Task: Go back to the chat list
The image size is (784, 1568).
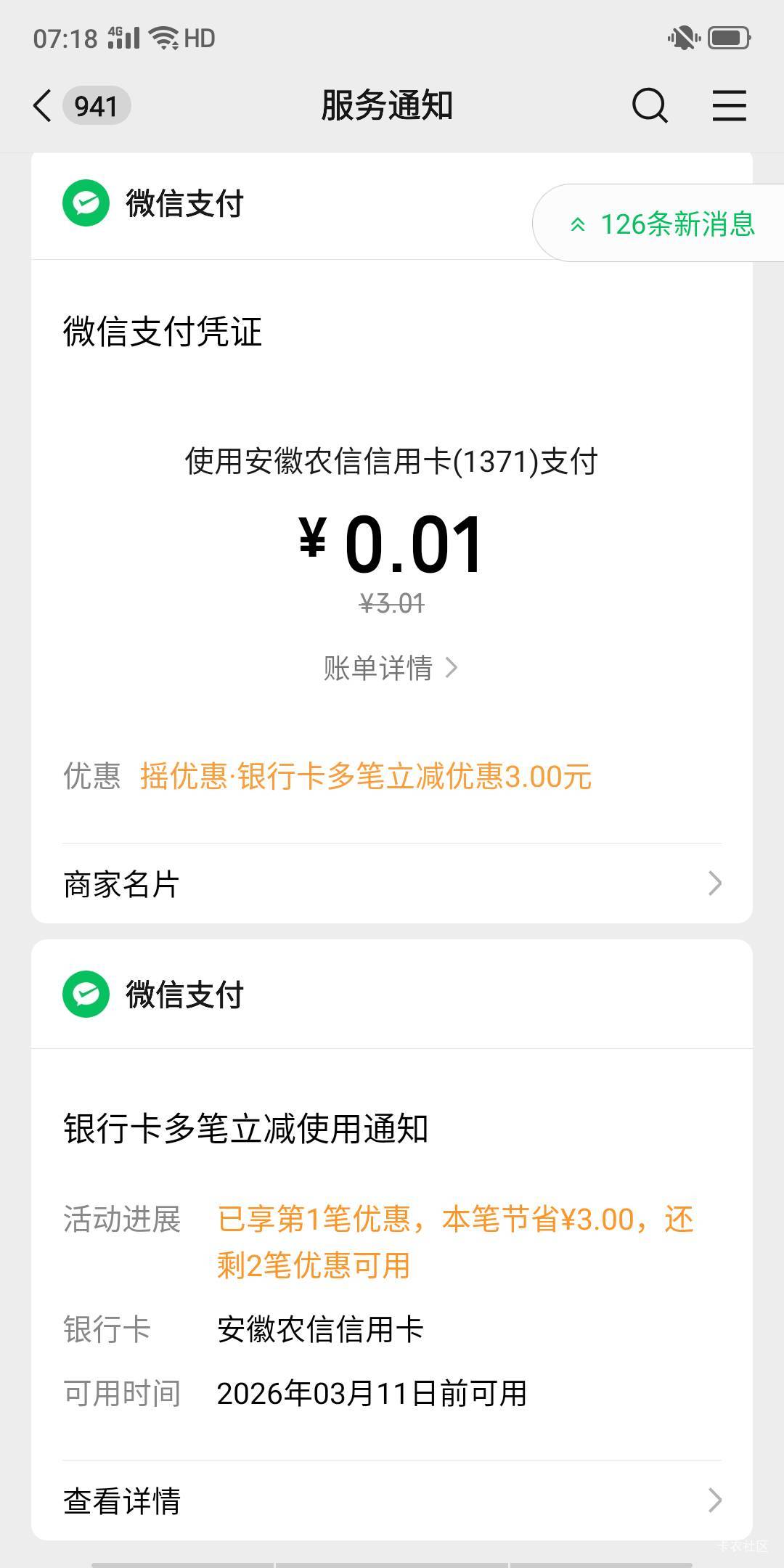Action: 44,106
